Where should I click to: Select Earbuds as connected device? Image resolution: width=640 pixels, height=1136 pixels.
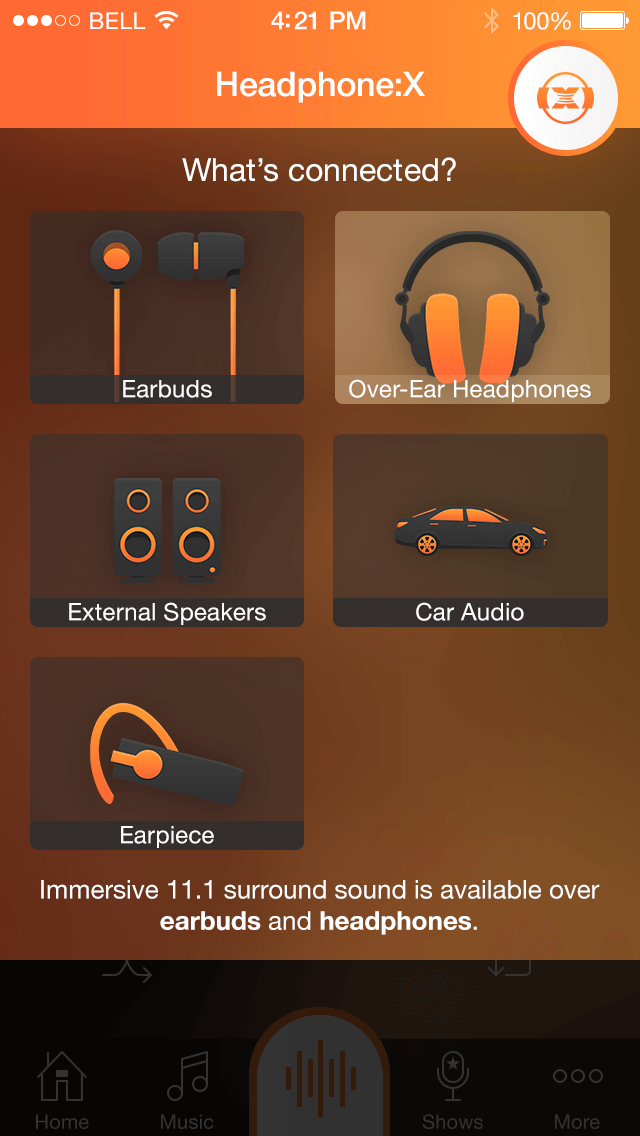click(x=167, y=307)
